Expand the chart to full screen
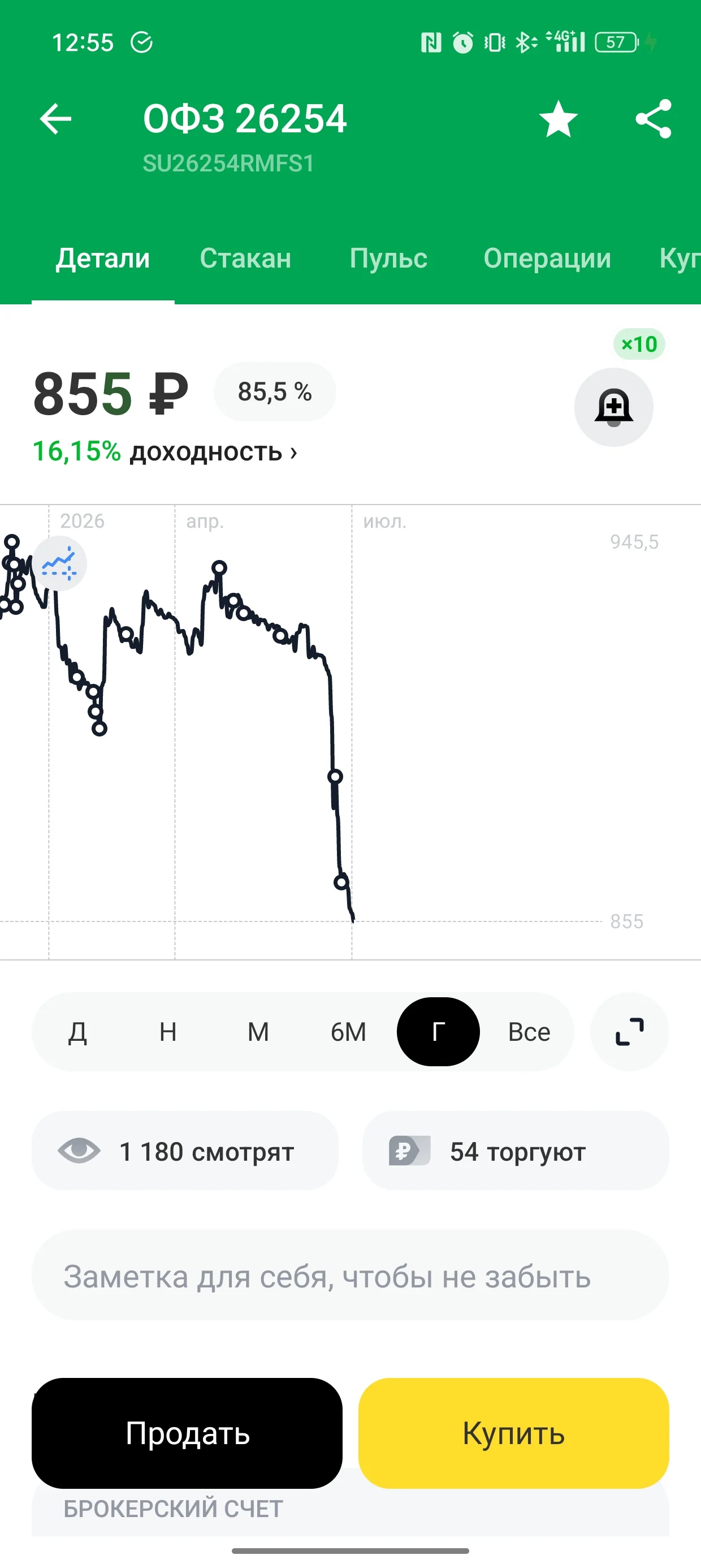This screenshot has height=1568, width=701. (629, 1032)
